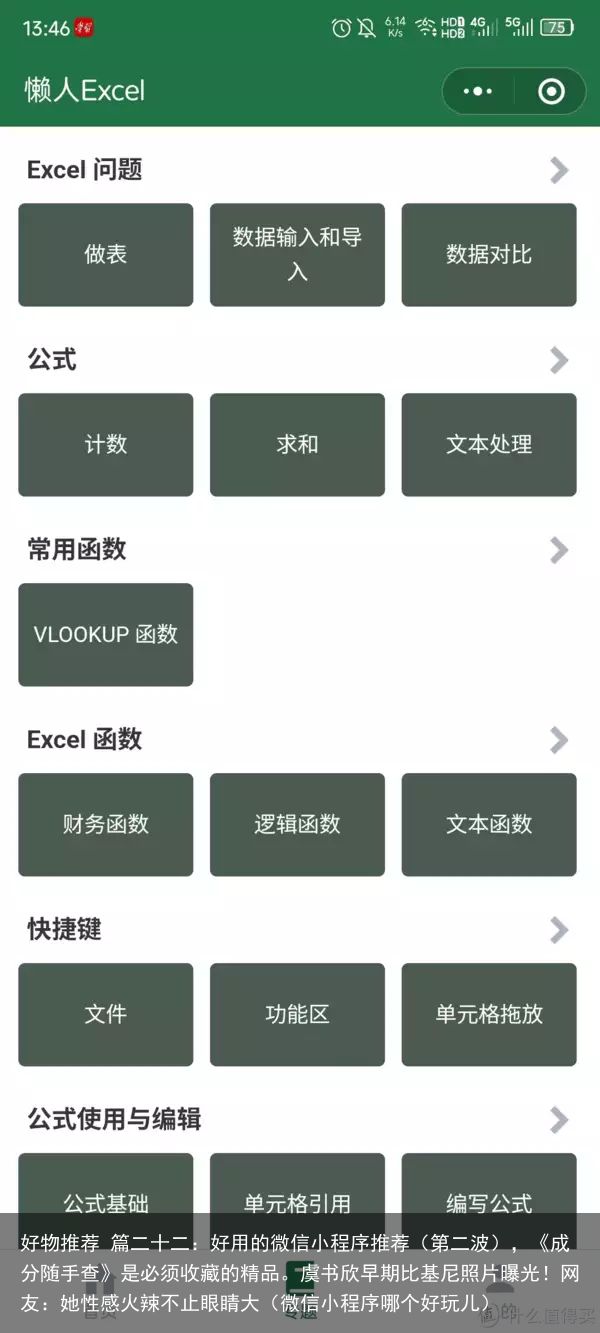This screenshot has width=600, height=1333.
Task: Close the mini program with the circle button
Action: point(551,92)
